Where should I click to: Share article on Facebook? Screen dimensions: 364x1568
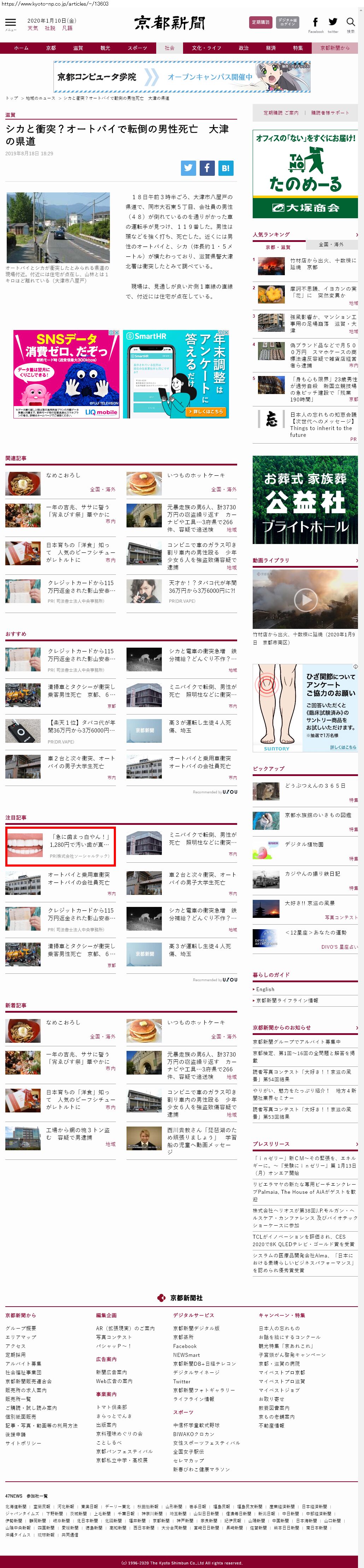click(207, 168)
